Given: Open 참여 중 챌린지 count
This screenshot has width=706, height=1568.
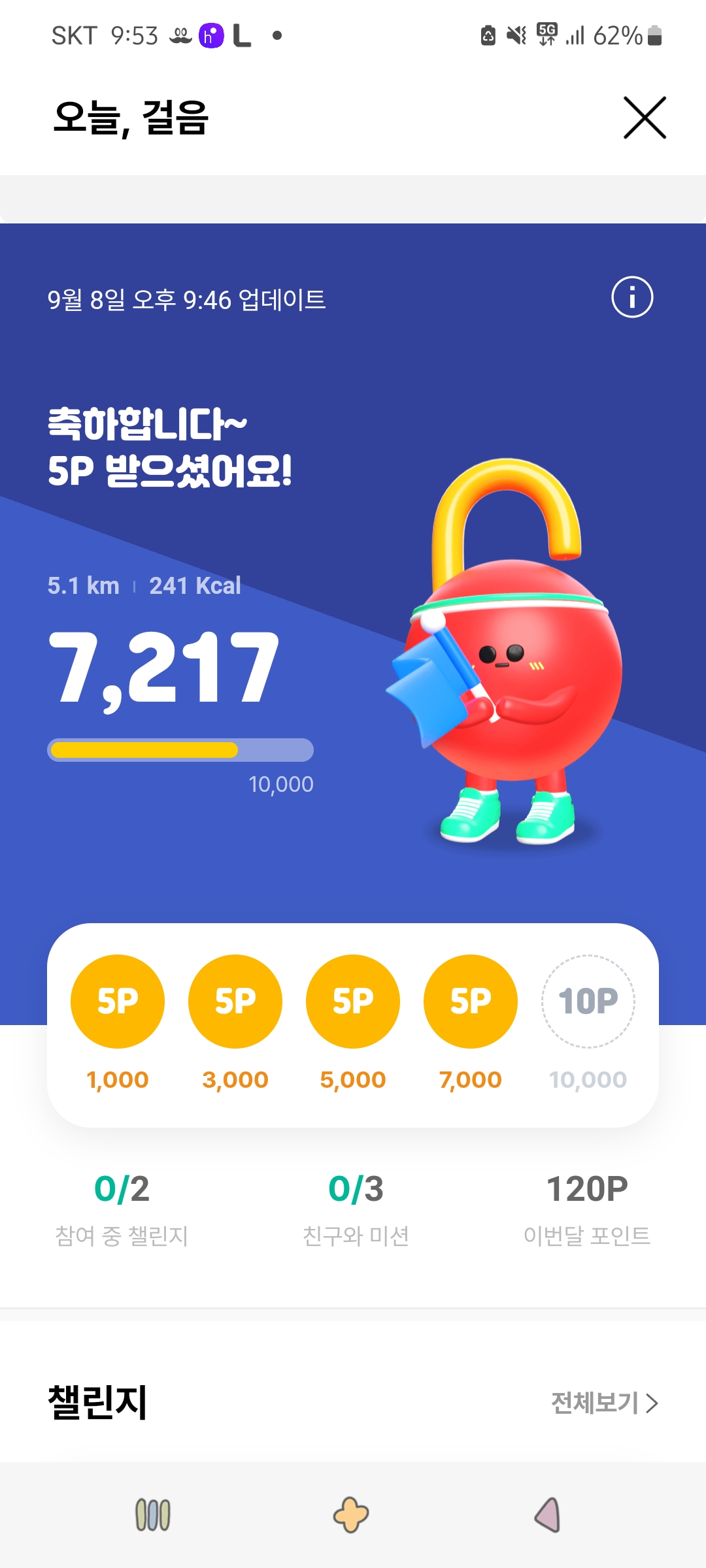Looking at the screenshot, I should [122, 1207].
